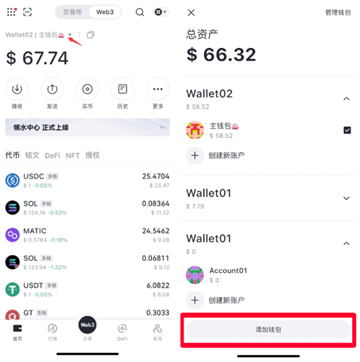Switch to the NFT tab
Screen dimensions: 360x362
72,155
